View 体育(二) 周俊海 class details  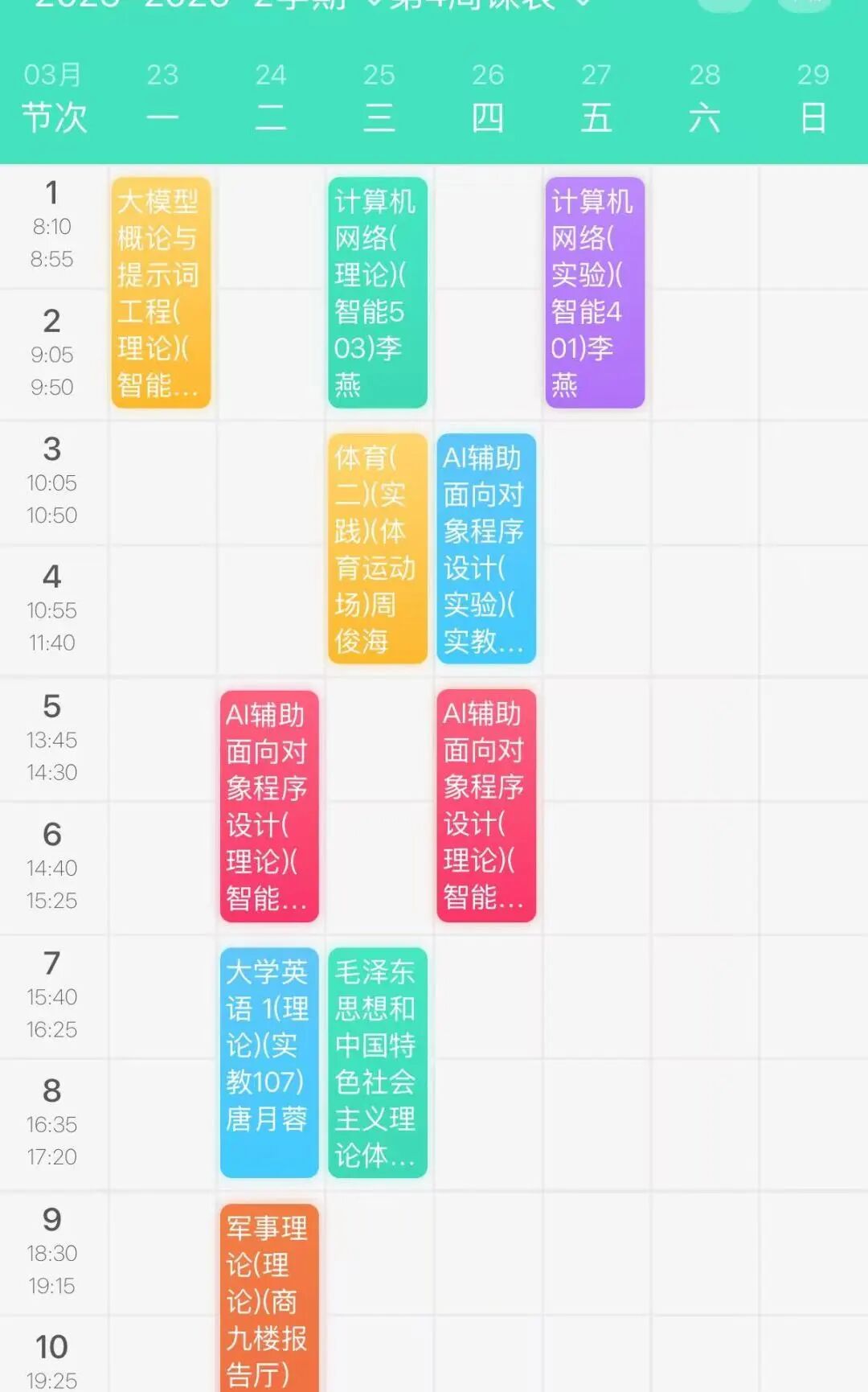[377, 548]
